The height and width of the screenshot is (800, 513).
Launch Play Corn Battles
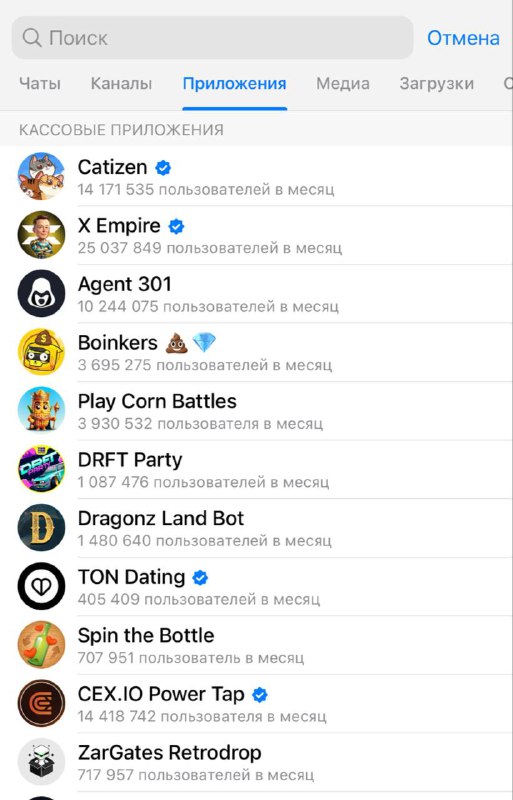pos(256,411)
